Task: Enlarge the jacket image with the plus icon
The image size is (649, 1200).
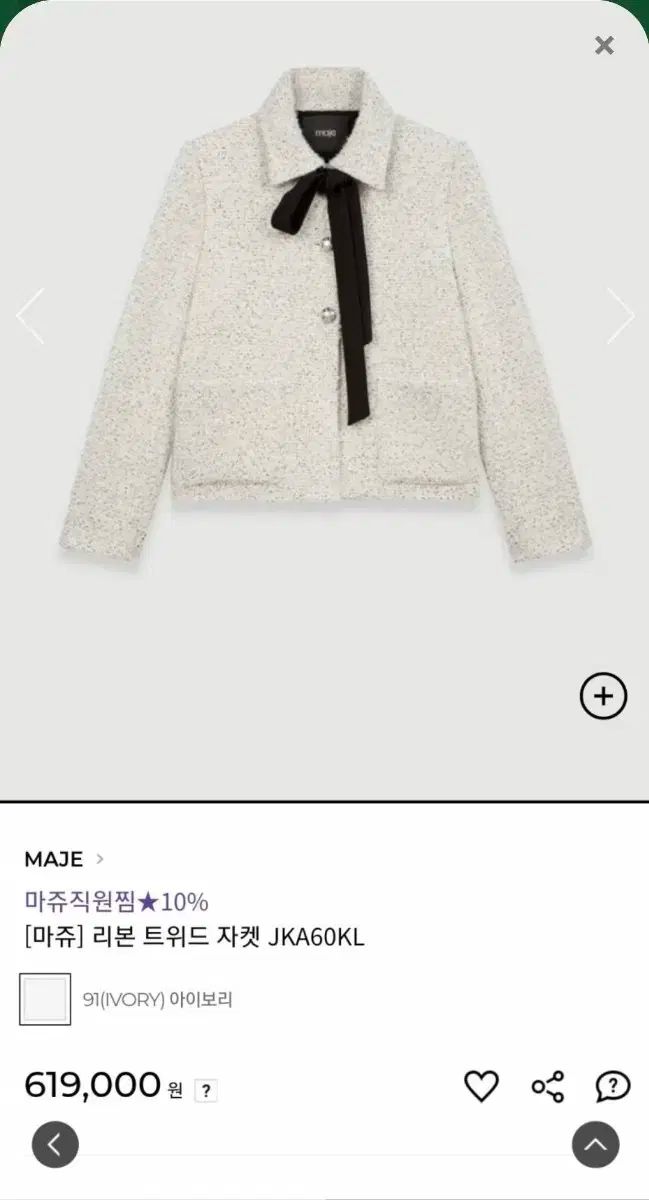Action: click(x=603, y=696)
